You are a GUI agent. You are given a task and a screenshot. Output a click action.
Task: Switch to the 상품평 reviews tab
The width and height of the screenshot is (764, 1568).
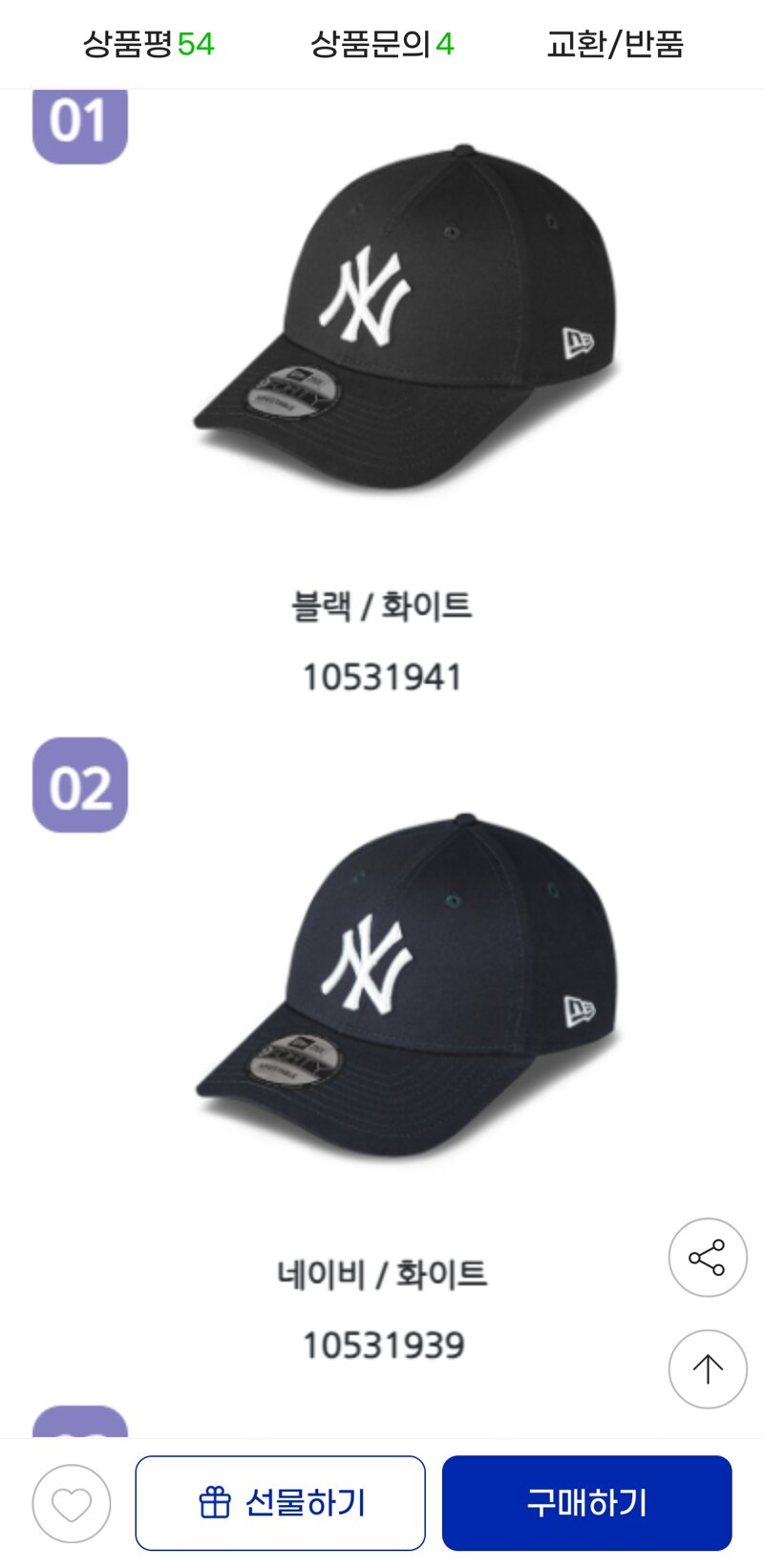point(148,44)
